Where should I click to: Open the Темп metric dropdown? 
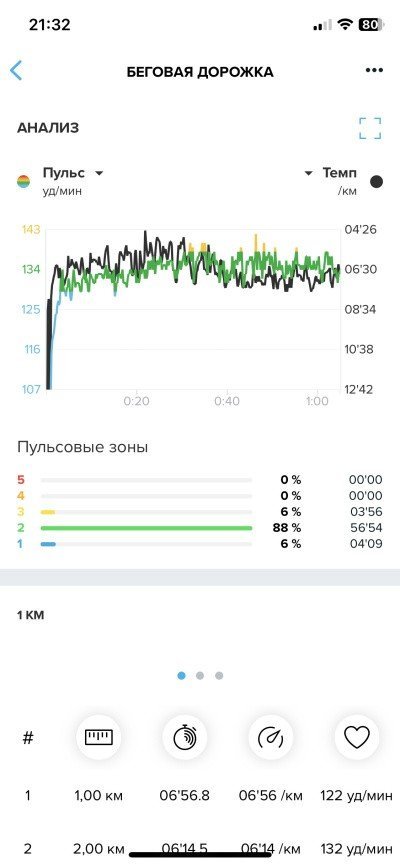331,173
